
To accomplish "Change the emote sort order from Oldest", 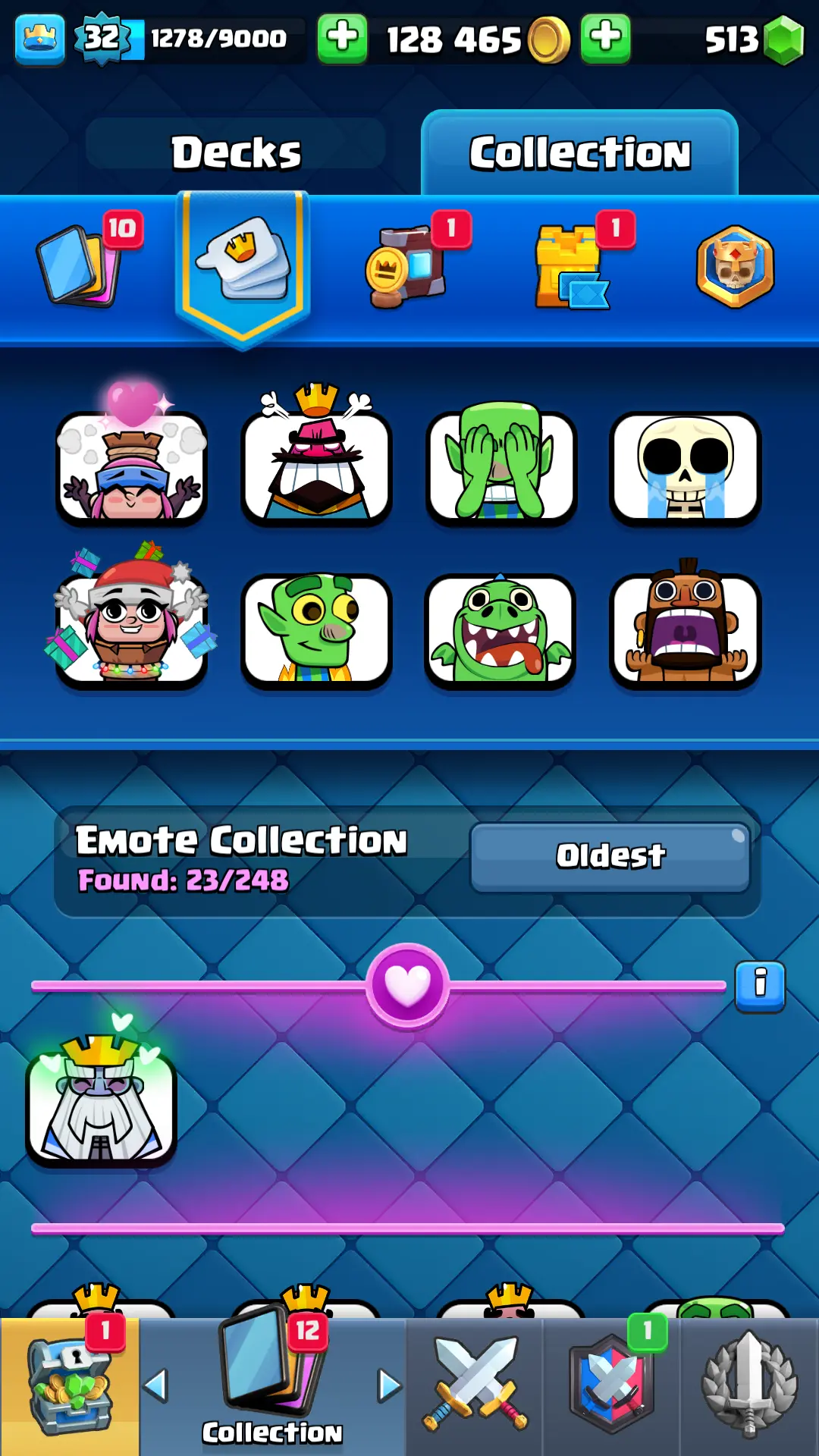I will [610, 856].
